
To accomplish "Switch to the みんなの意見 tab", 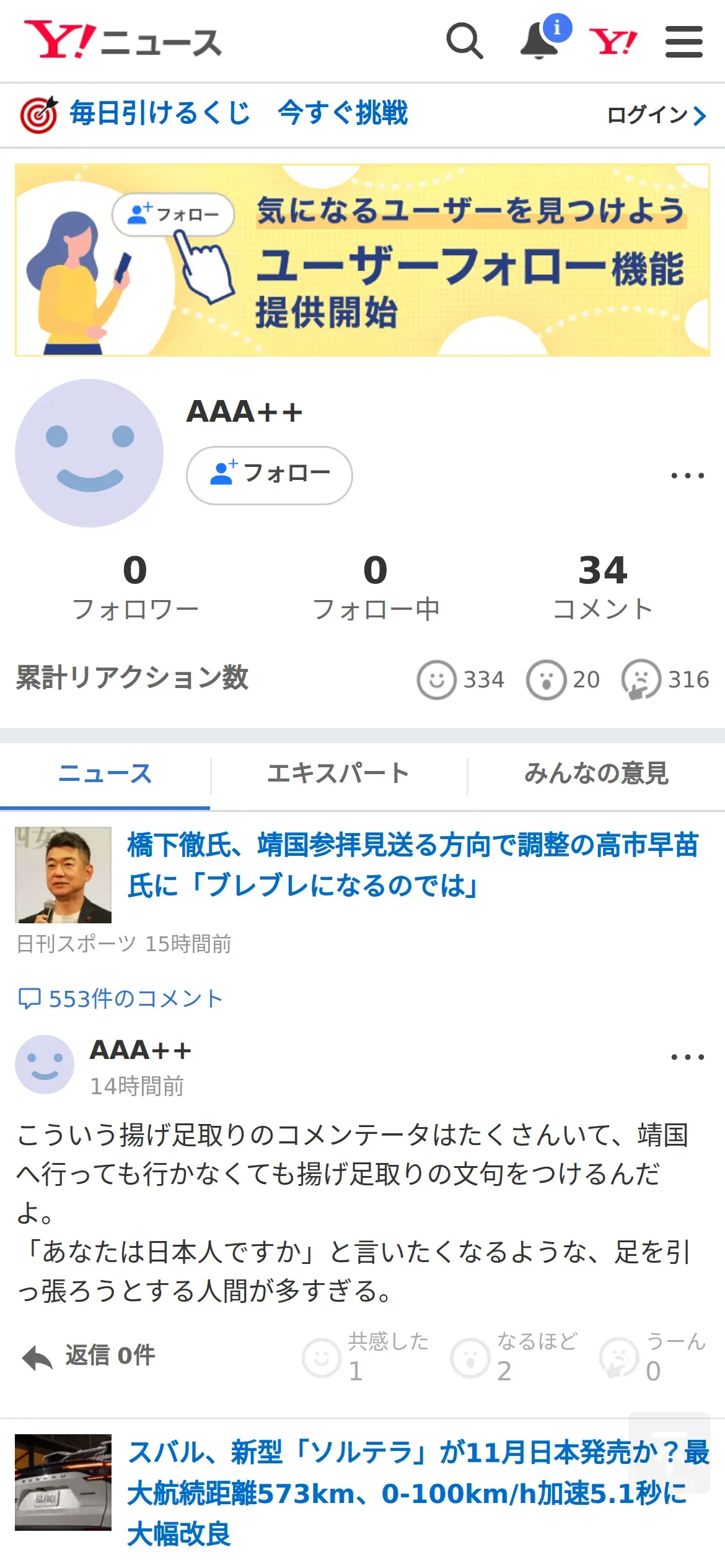I will click(596, 774).
